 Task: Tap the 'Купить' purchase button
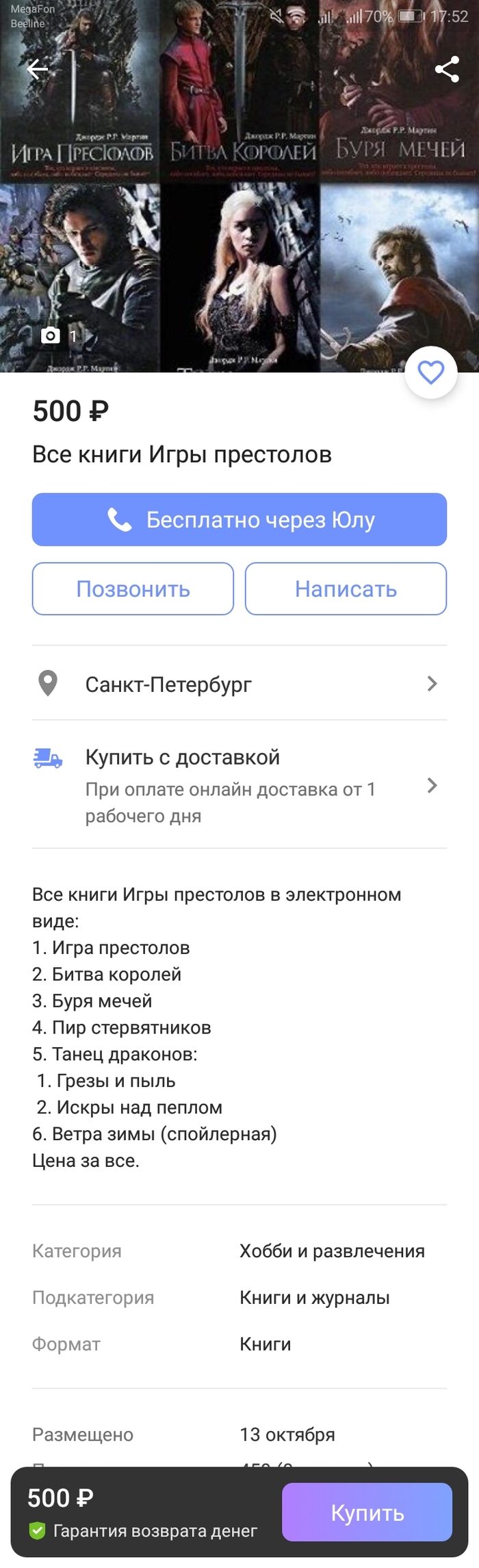click(x=367, y=1512)
